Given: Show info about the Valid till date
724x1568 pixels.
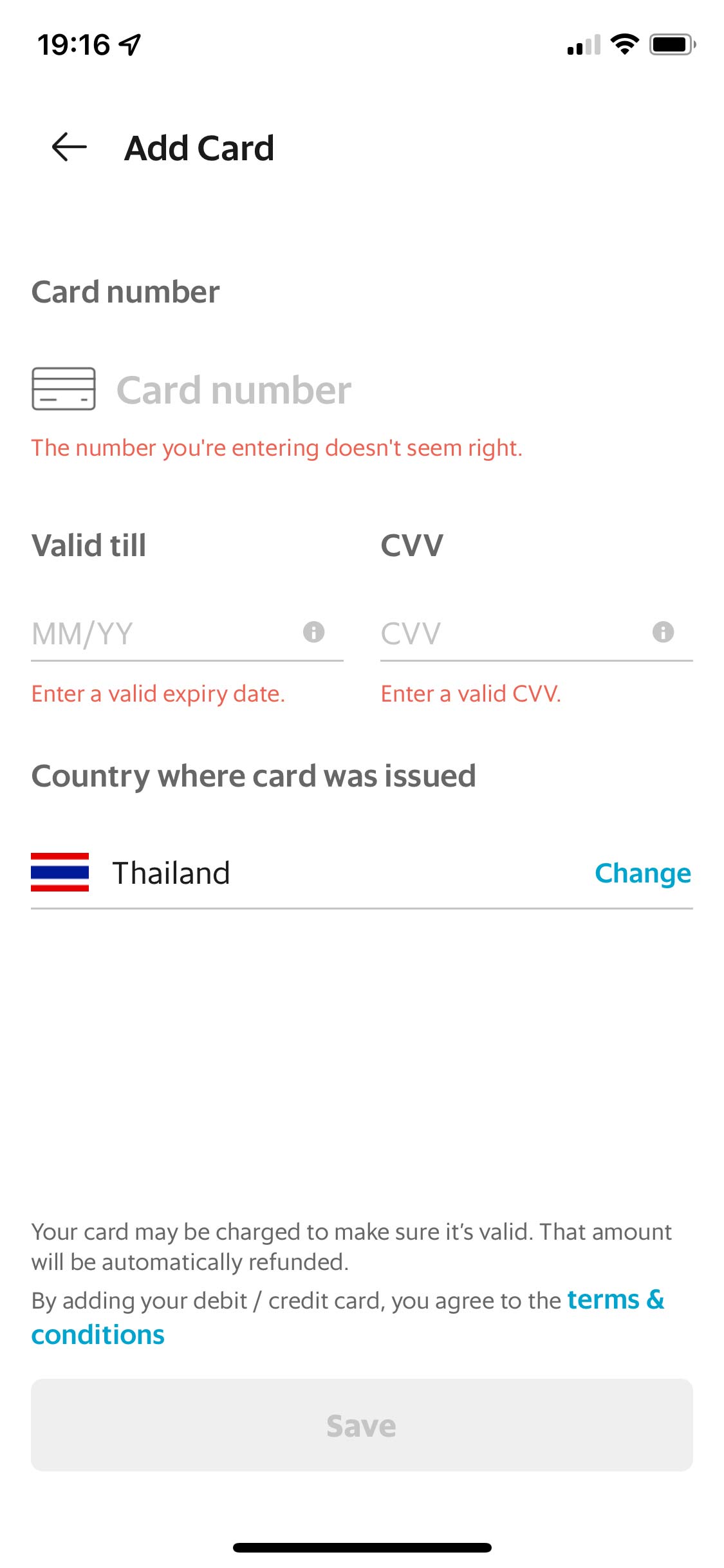Looking at the screenshot, I should (313, 632).
